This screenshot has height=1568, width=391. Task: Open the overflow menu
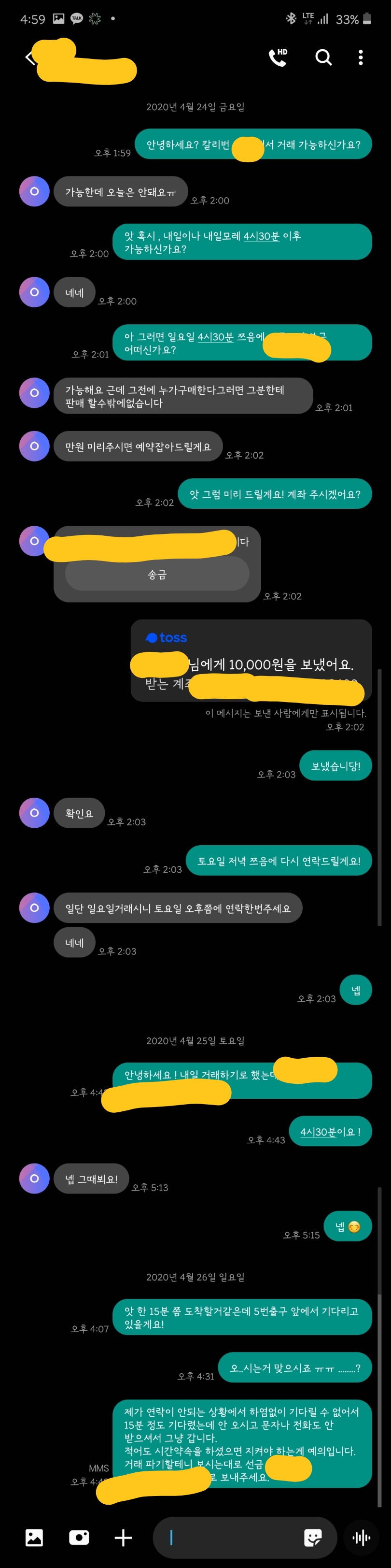coord(361,57)
